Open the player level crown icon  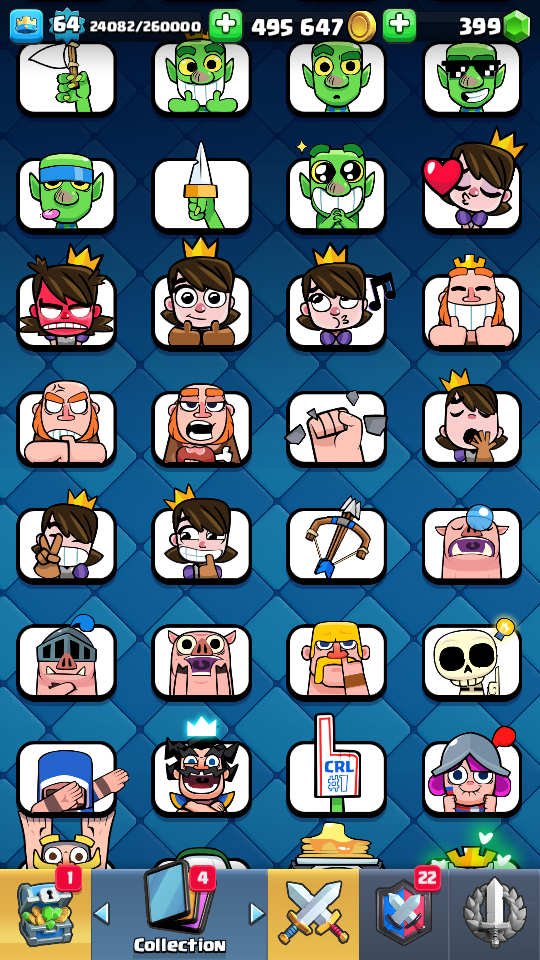click(x=26, y=26)
